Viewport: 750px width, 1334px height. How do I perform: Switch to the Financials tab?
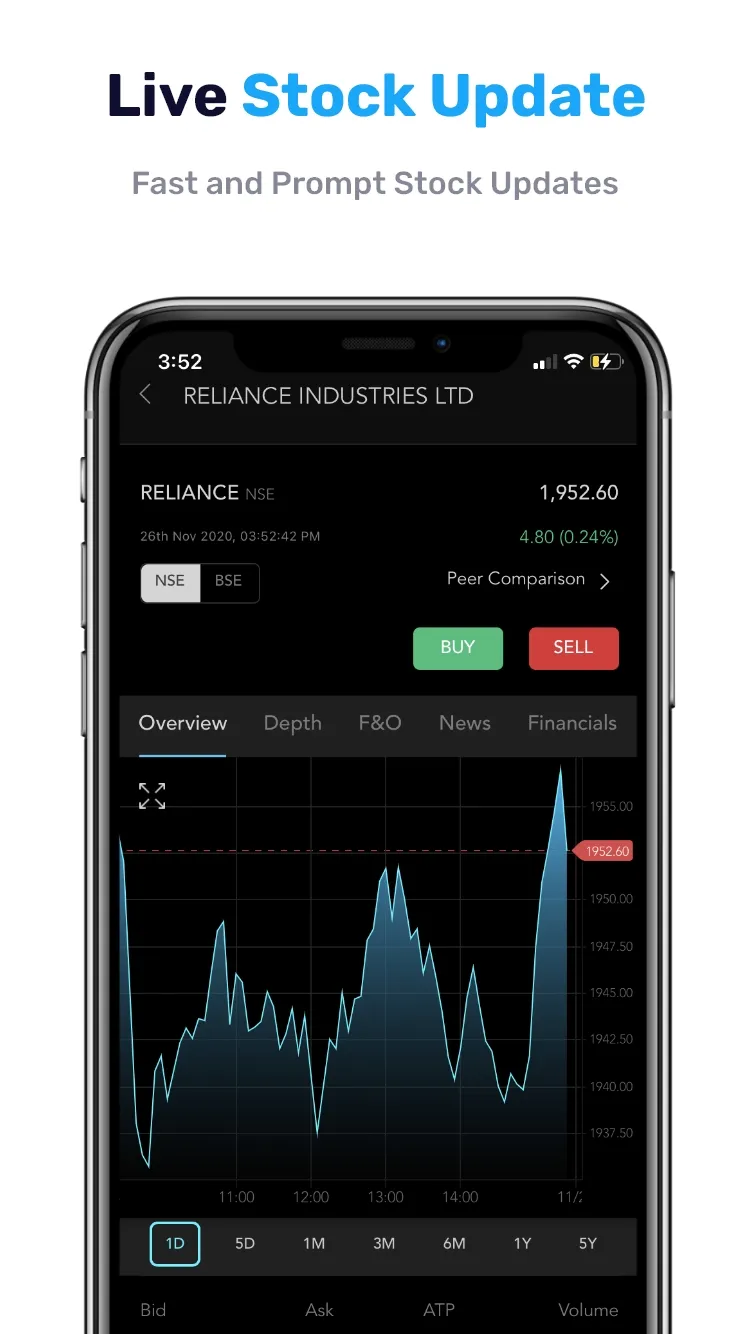pyautogui.click(x=572, y=723)
